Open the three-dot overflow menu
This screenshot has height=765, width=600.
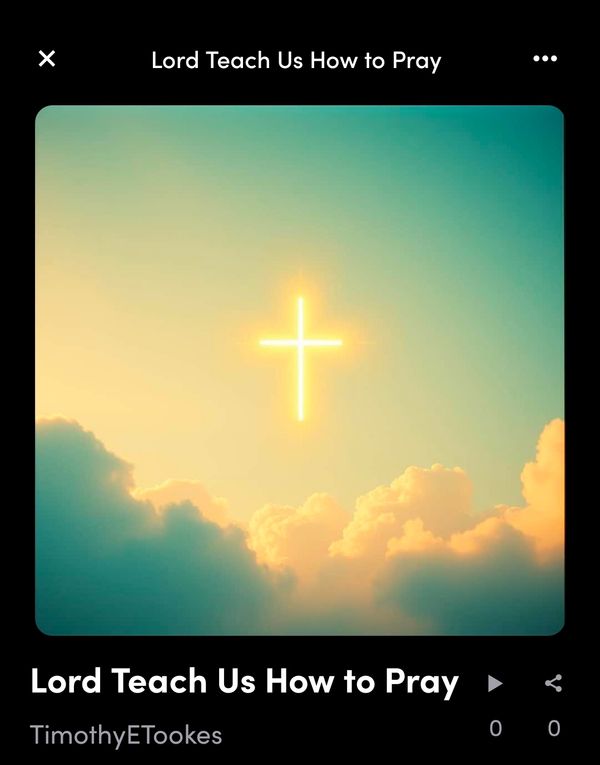[545, 59]
